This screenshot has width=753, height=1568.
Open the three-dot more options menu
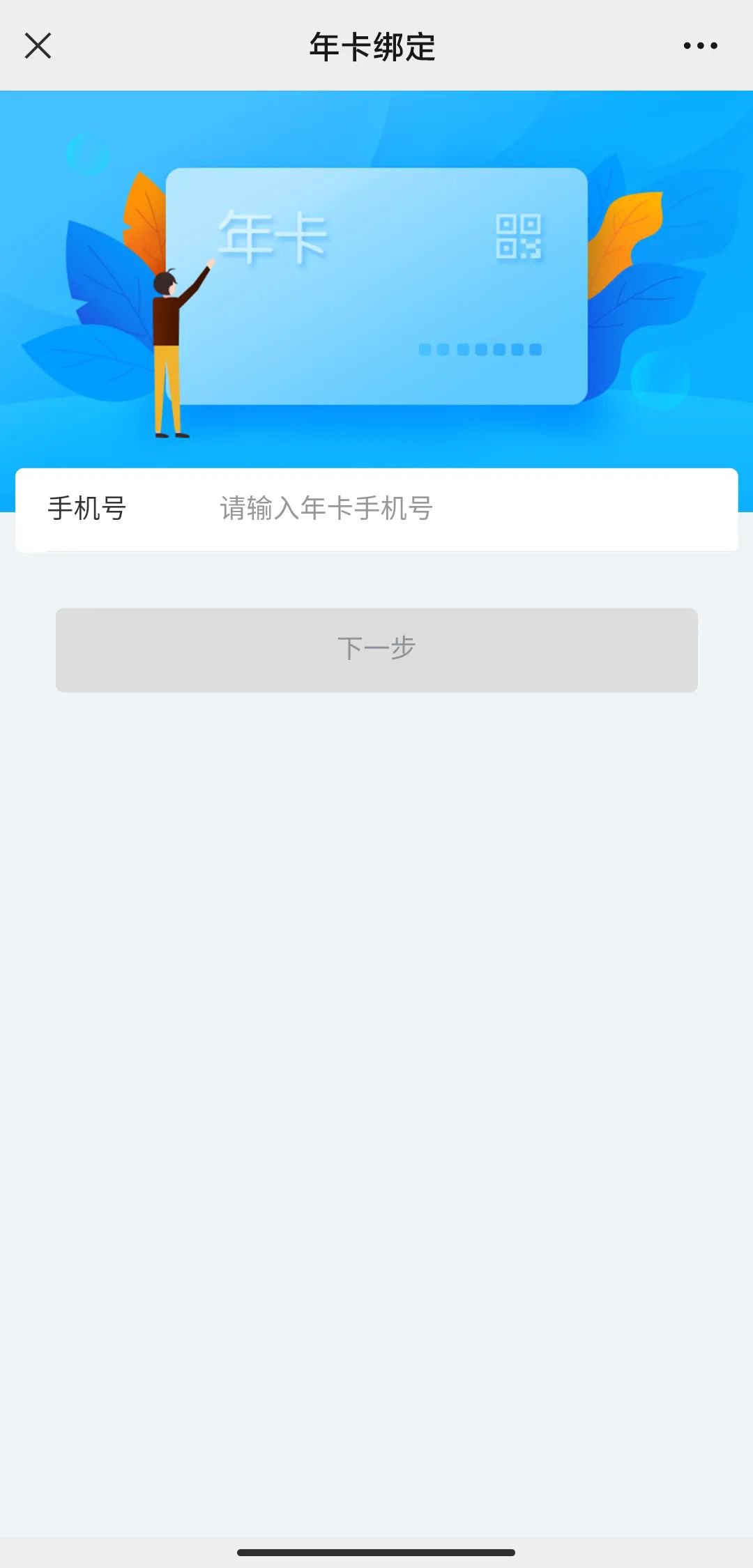[x=700, y=46]
